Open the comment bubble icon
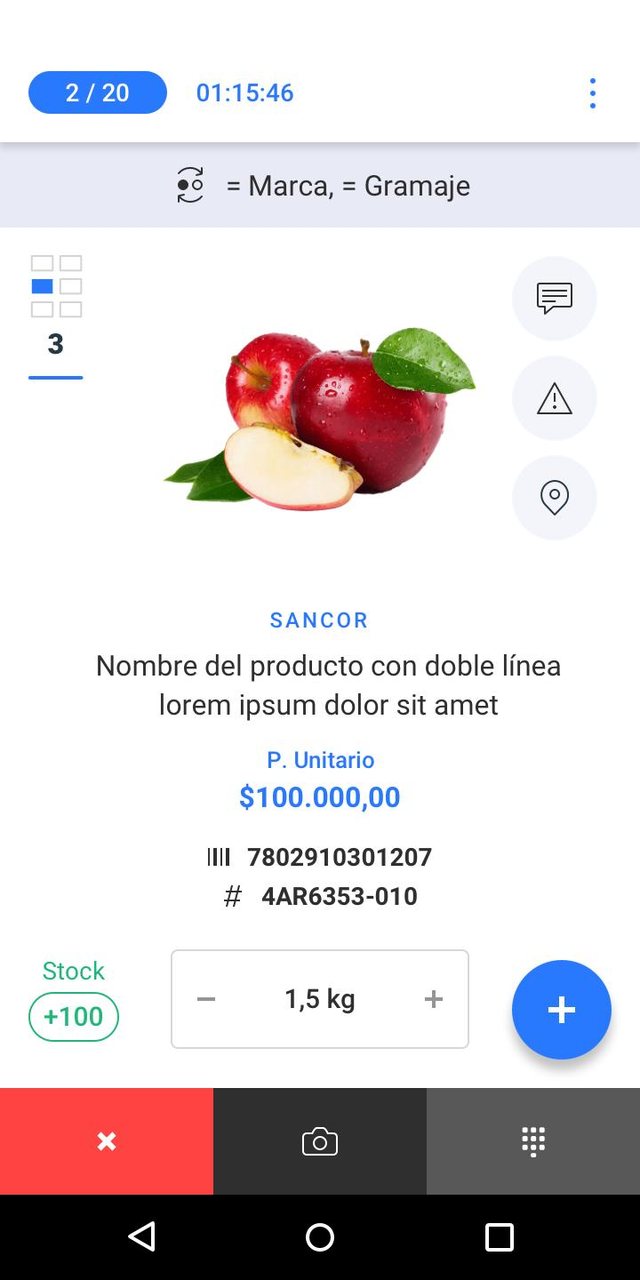Image resolution: width=640 pixels, height=1280 pixels. coord(554,298)
